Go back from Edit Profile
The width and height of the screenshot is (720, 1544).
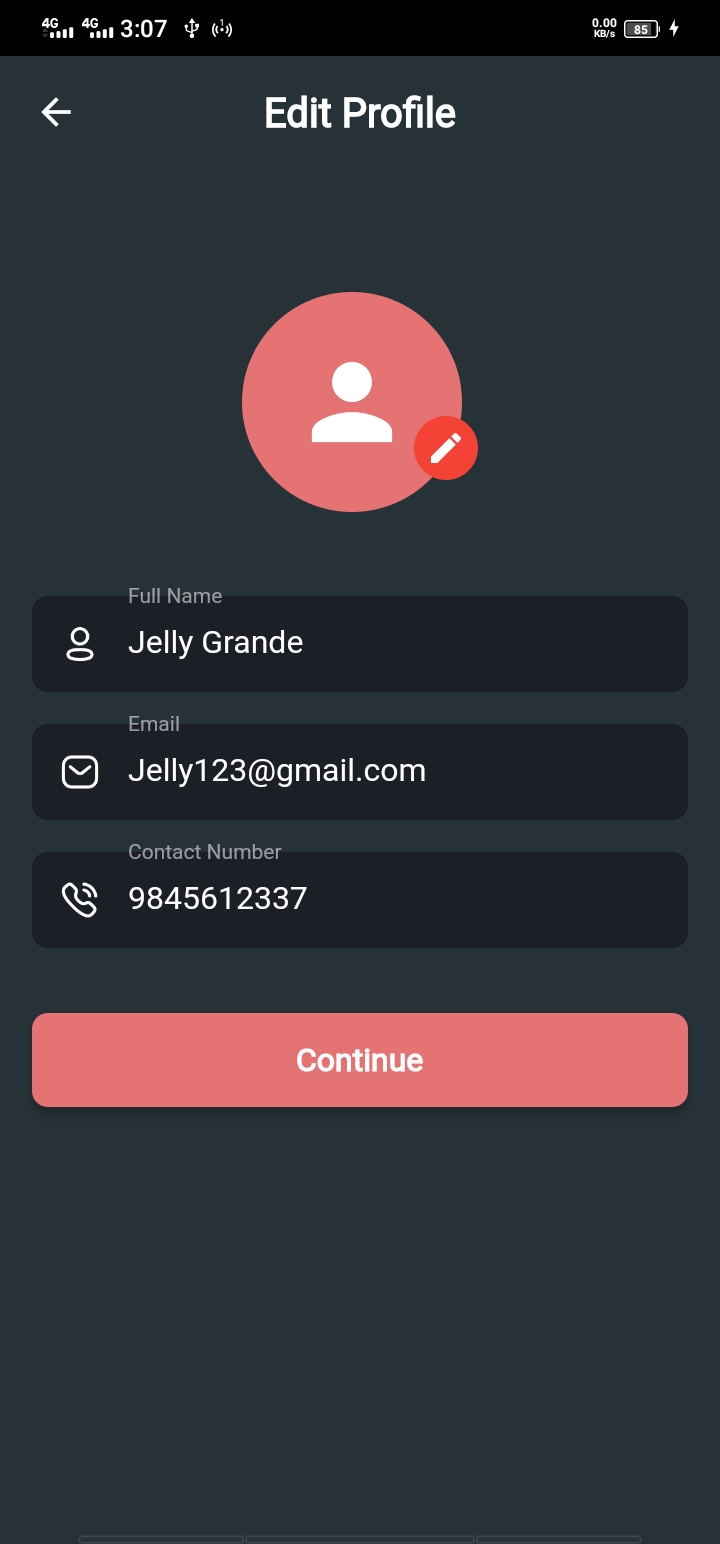tap(56, 112)
